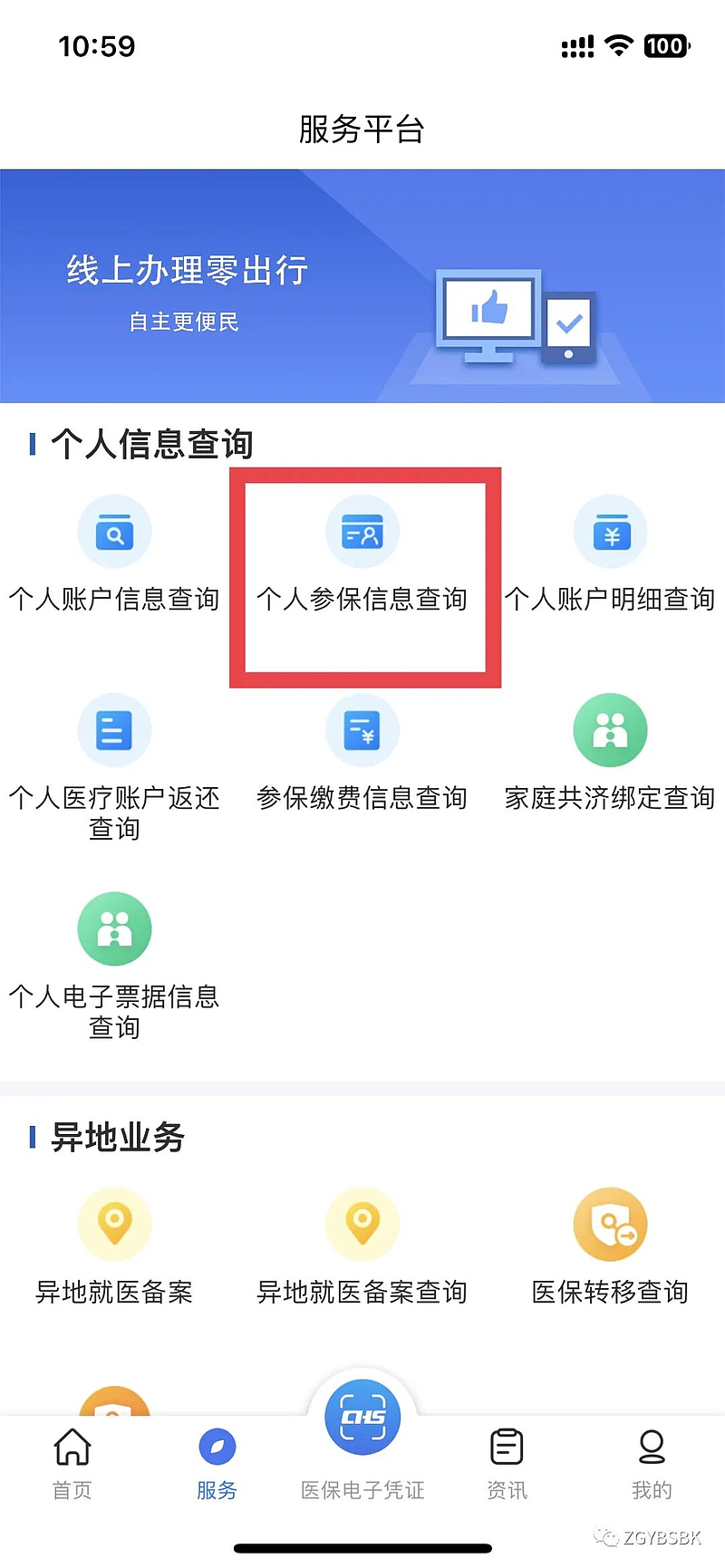
Task: Select the 服务 tab
Action: (217, 1463)
